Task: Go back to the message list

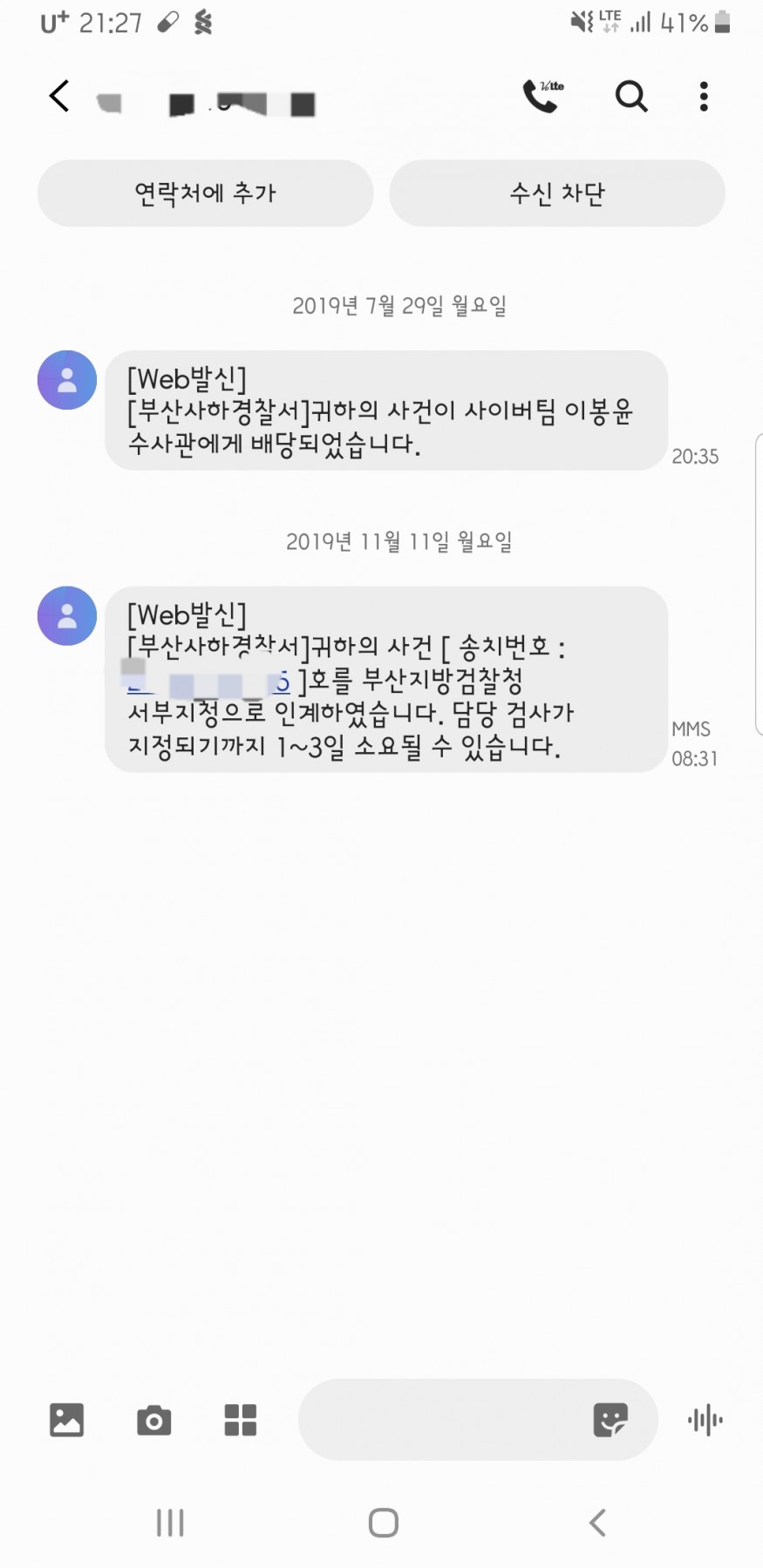Action: (59, 96)
